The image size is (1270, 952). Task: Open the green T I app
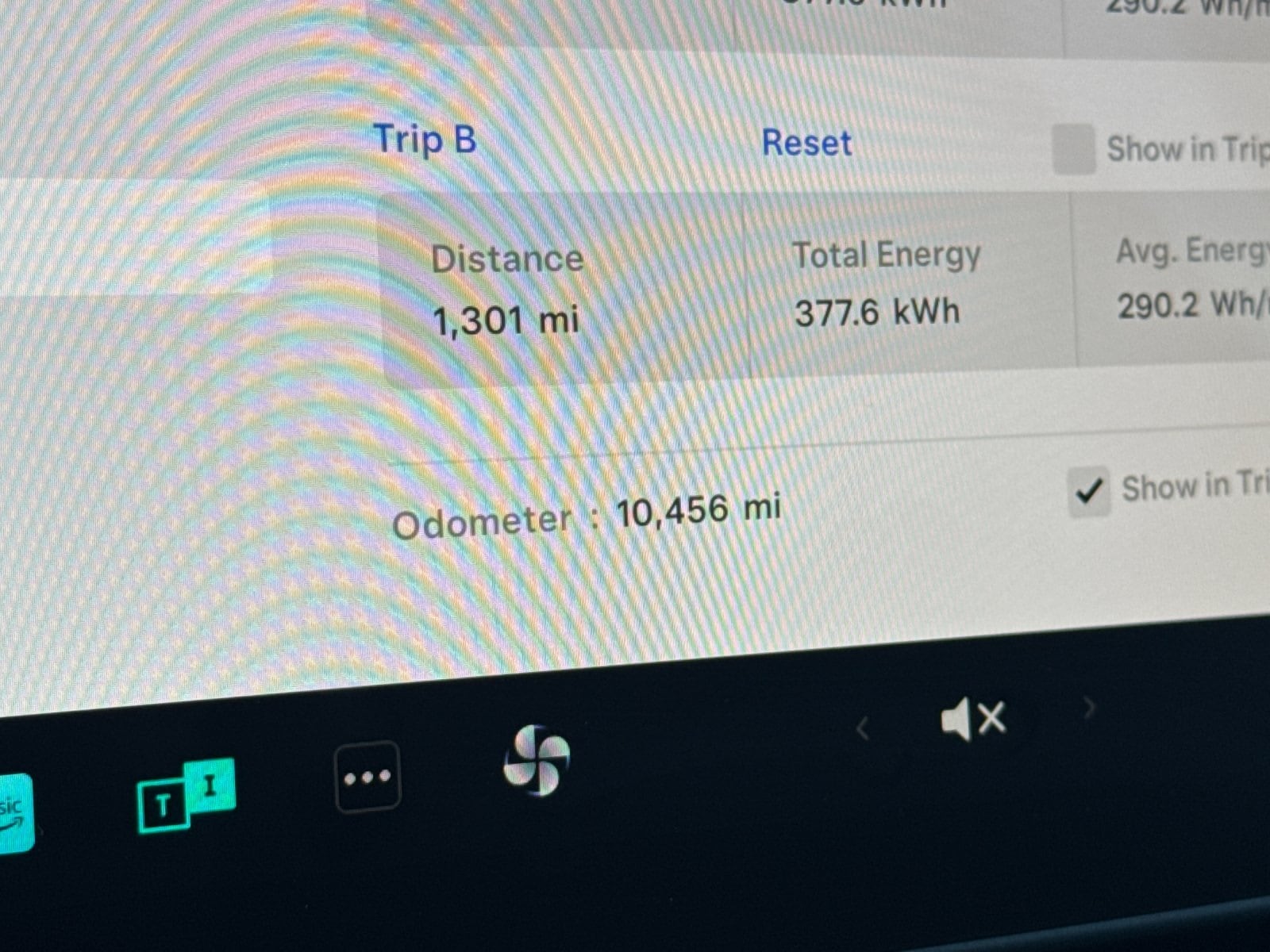click(x=187, y=795)
